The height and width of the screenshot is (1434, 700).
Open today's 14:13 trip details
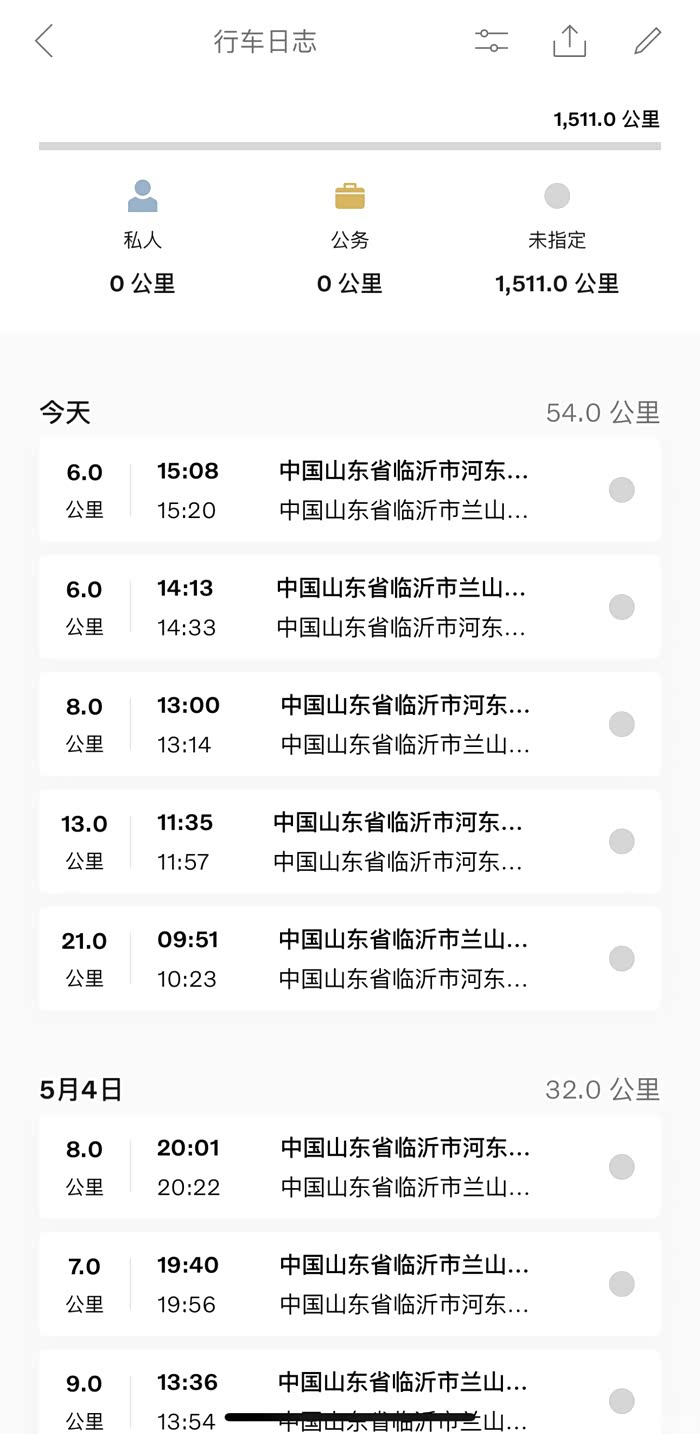pyautogui.click(x=350, y=607)
